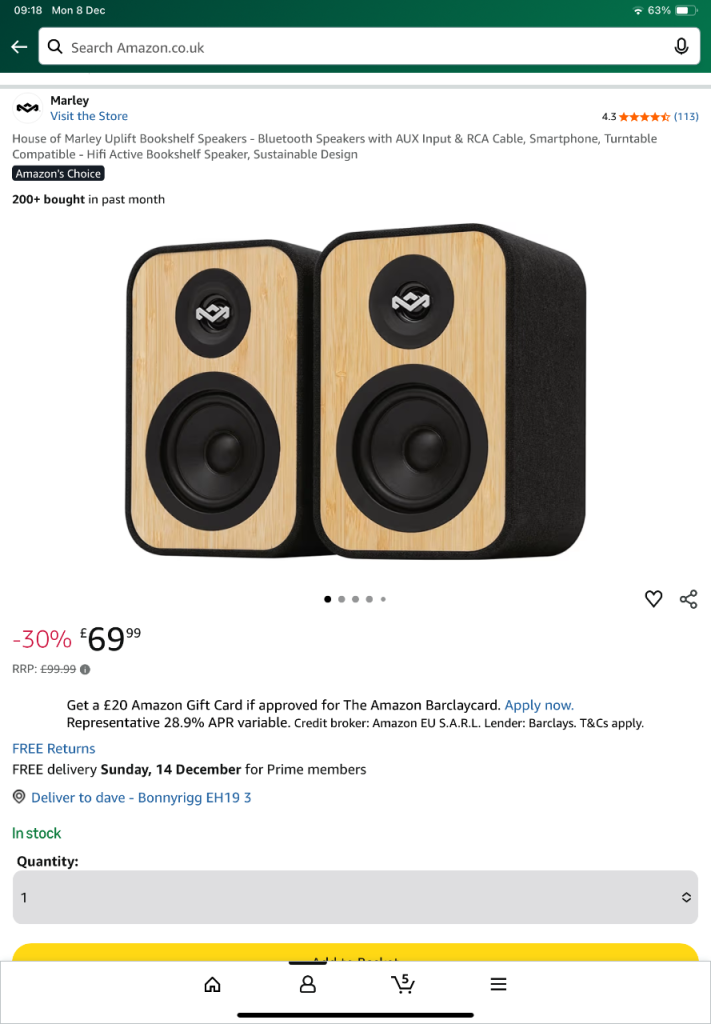Go back with the arrow icon
Screen dimensions: 711x1024
pyautogui.click(x=19, y=47)
